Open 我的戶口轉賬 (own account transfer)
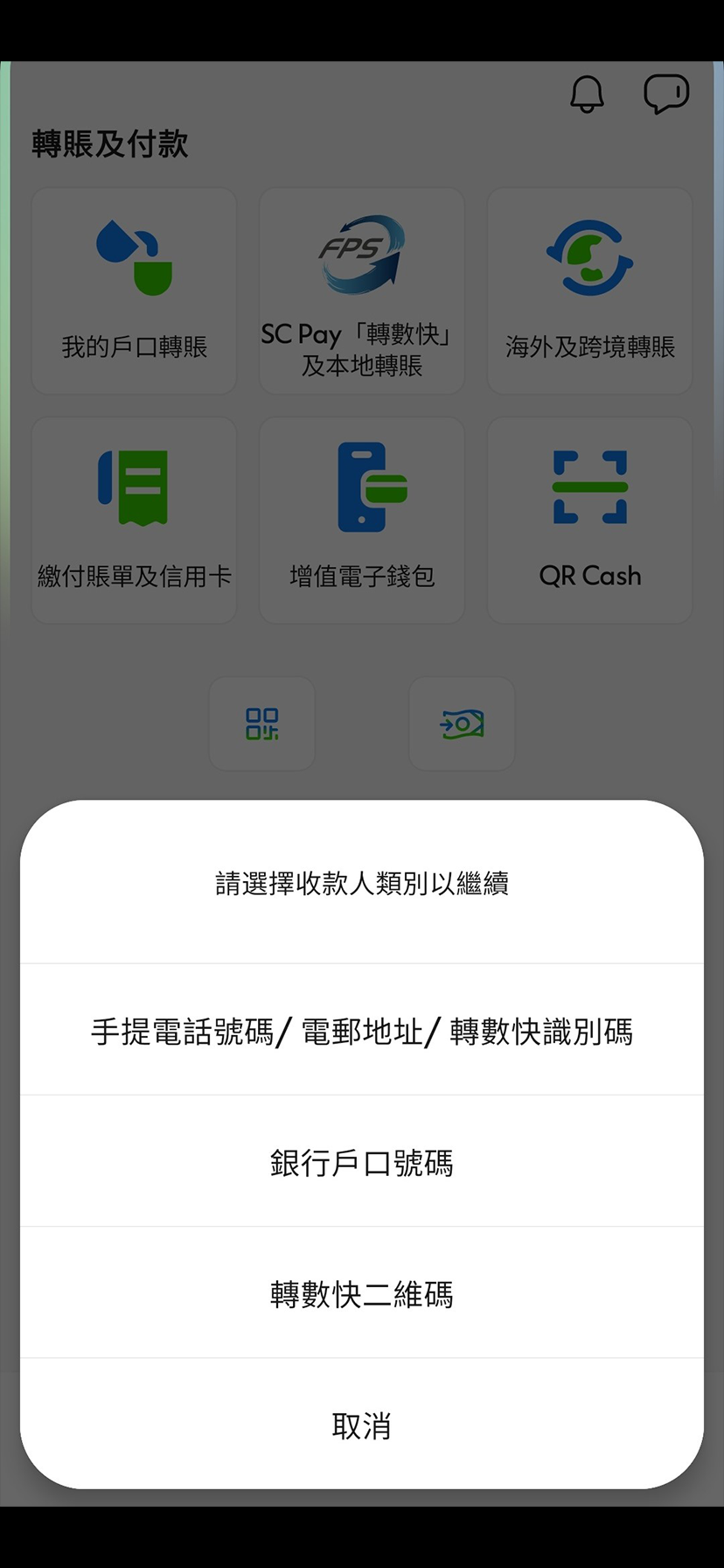The image size is (724, 1568). (x=133, y=290)
